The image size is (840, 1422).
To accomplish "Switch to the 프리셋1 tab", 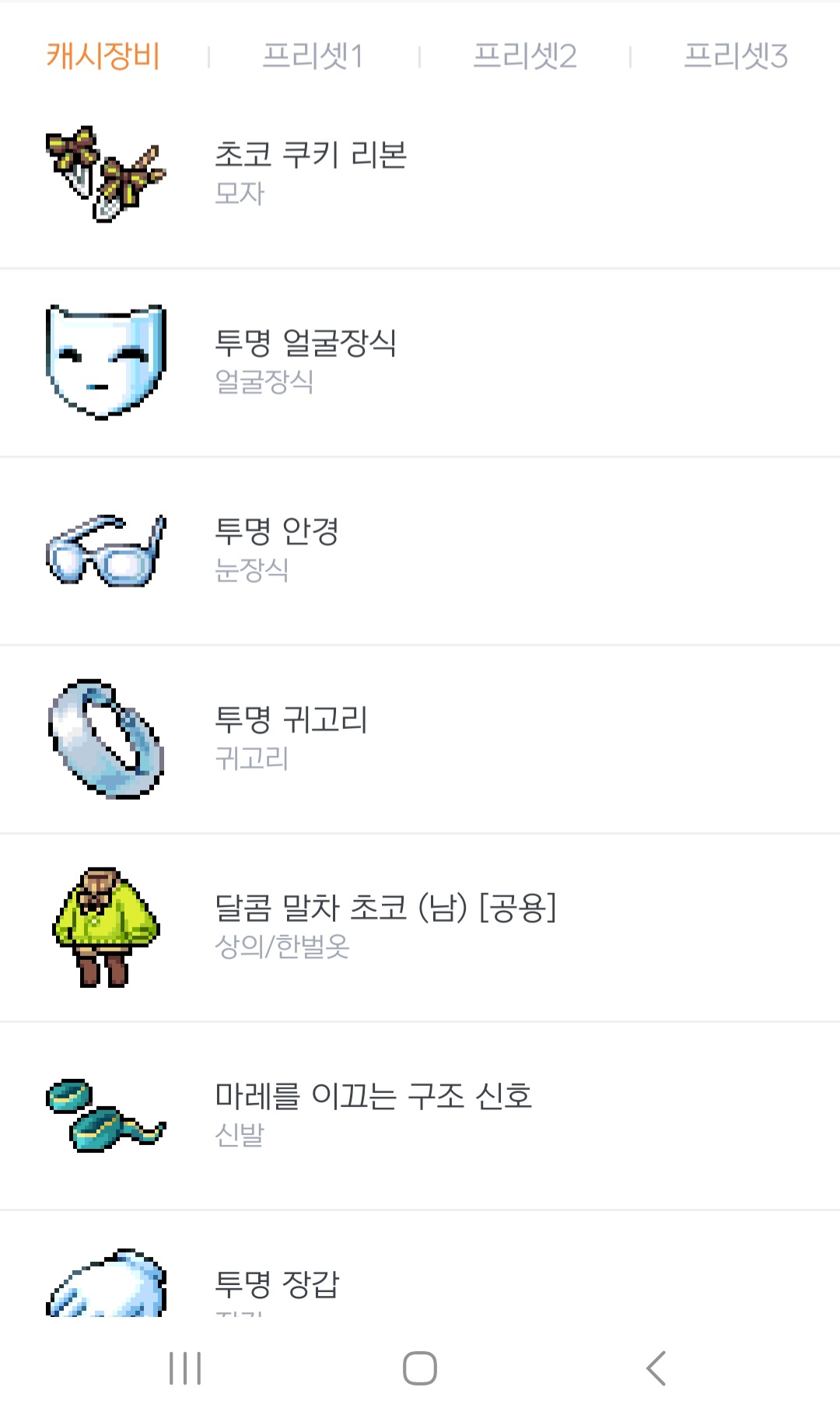I will click(x=313, y=56).
